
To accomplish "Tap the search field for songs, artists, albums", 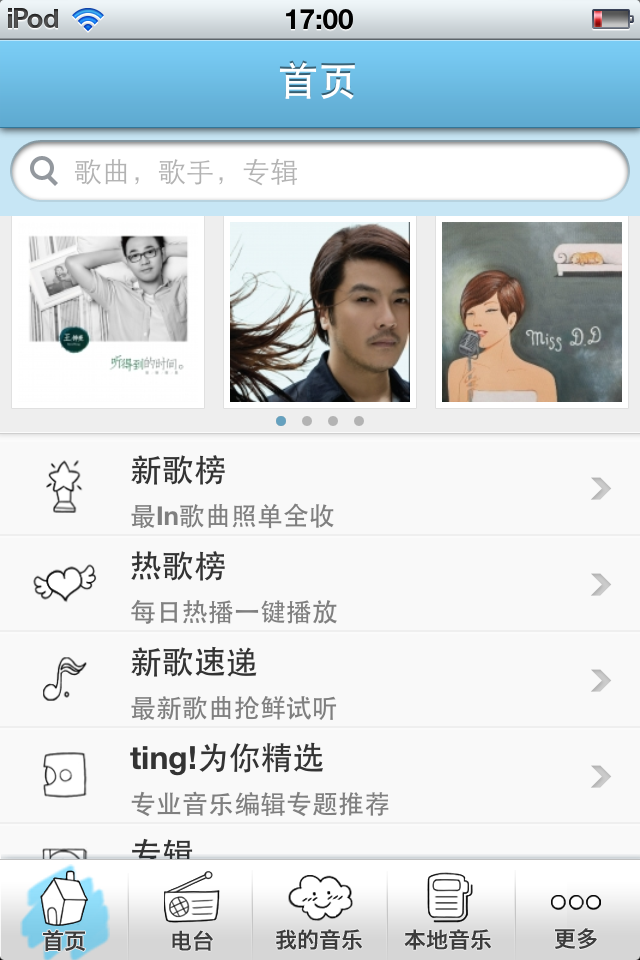I will click(x=320, y=172).
